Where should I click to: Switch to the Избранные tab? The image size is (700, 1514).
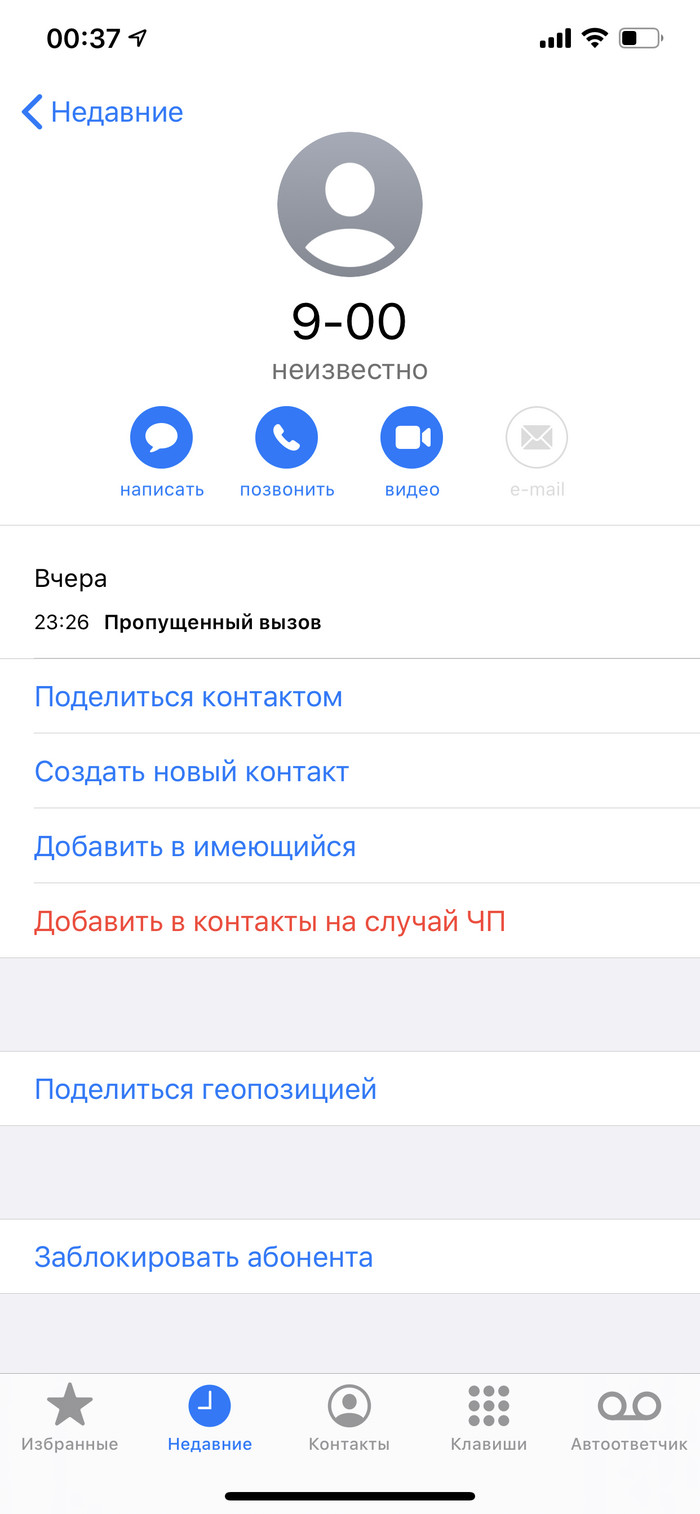pos(70,1418)
